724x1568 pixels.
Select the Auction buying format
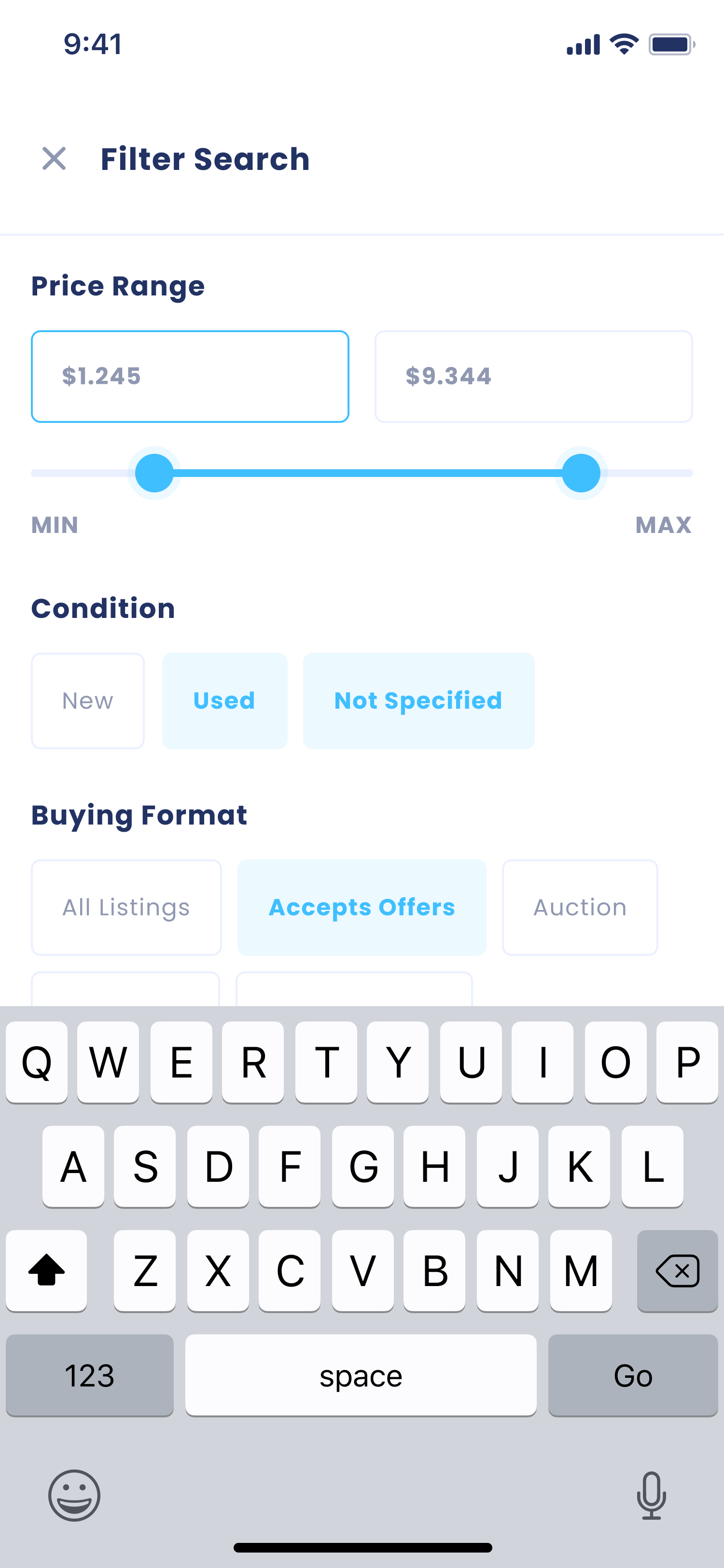579,907
